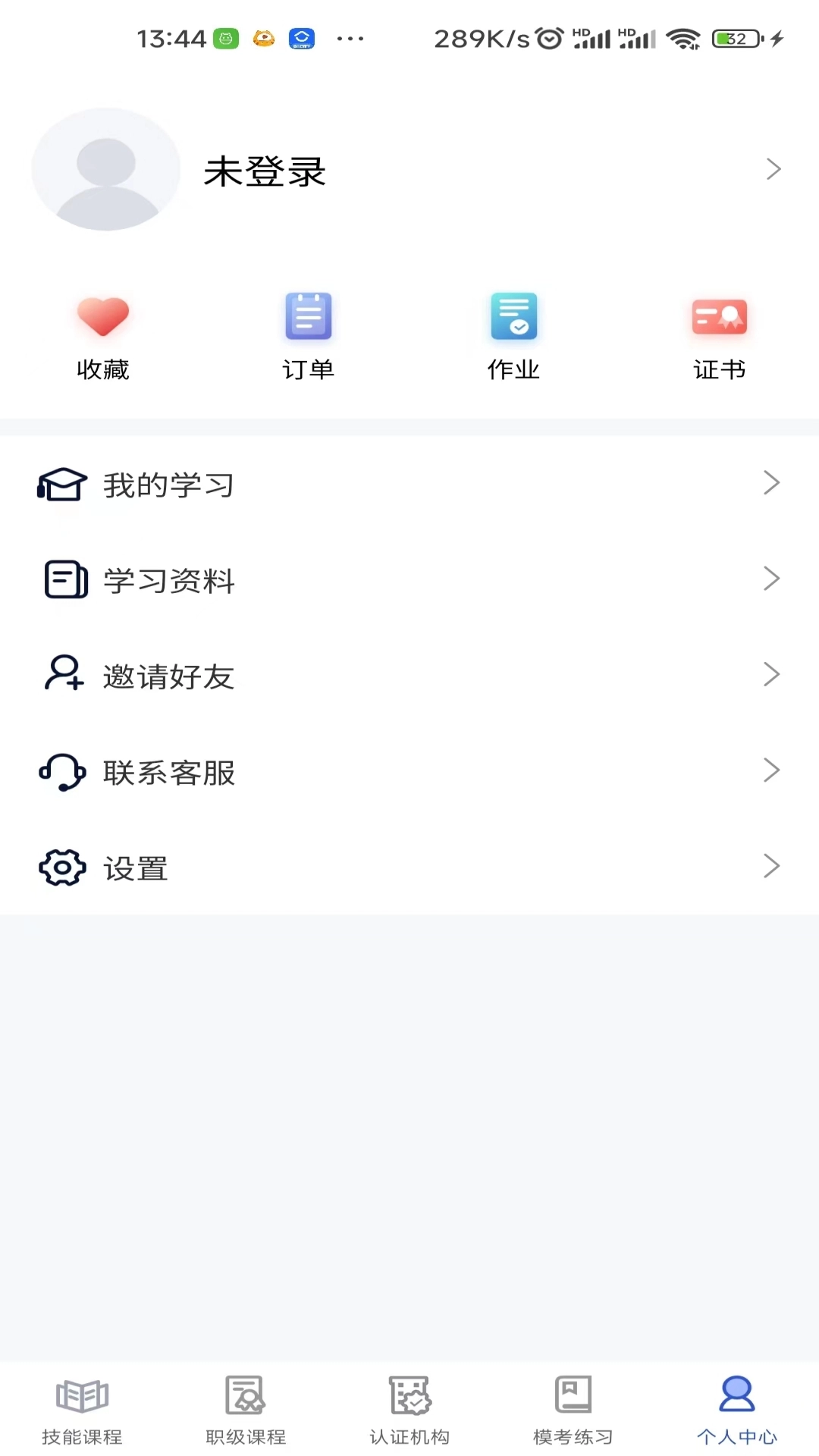Expand the 未登录 profile row chevron
Viewport: 819px width, 1456px height.
point(773,169)
